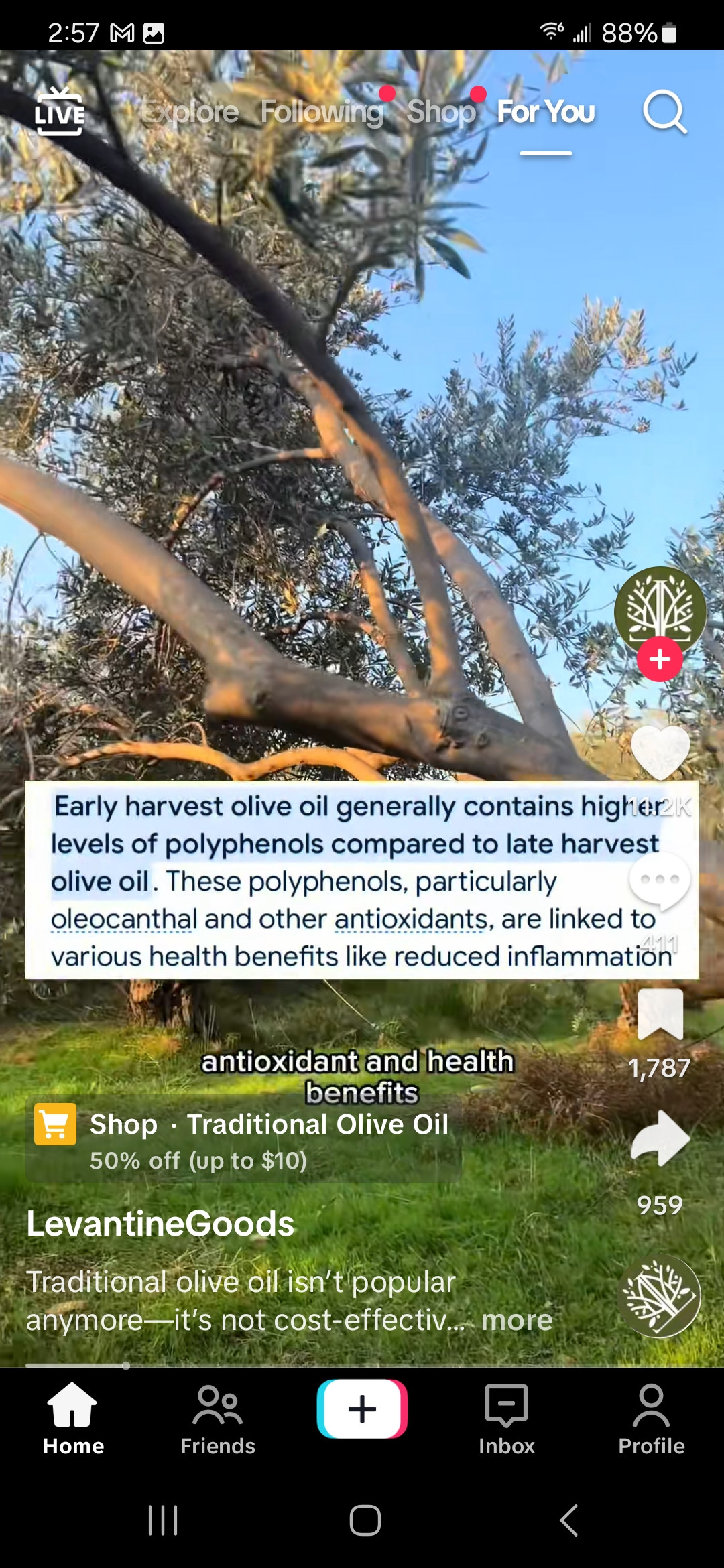Follow LevantineGoods with the red plus
Screen dimensions: 724x1568
[x=660, y=659]
